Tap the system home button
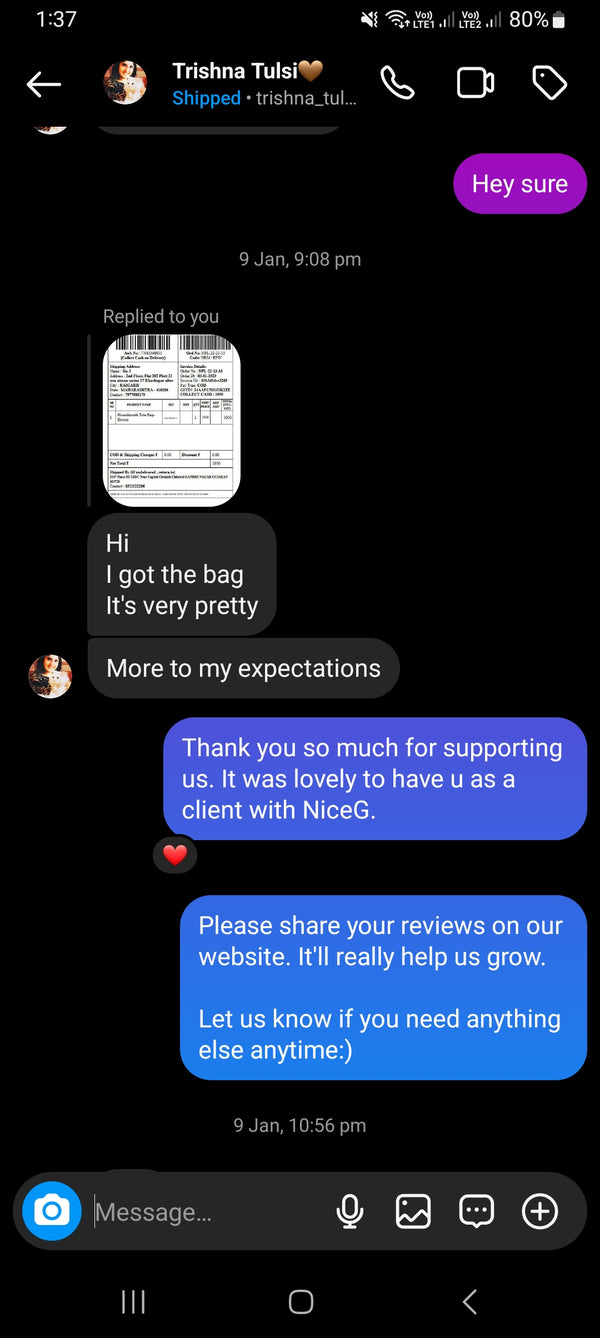This screenshot has width=600, height=1338. click(x=300, y=1301)
